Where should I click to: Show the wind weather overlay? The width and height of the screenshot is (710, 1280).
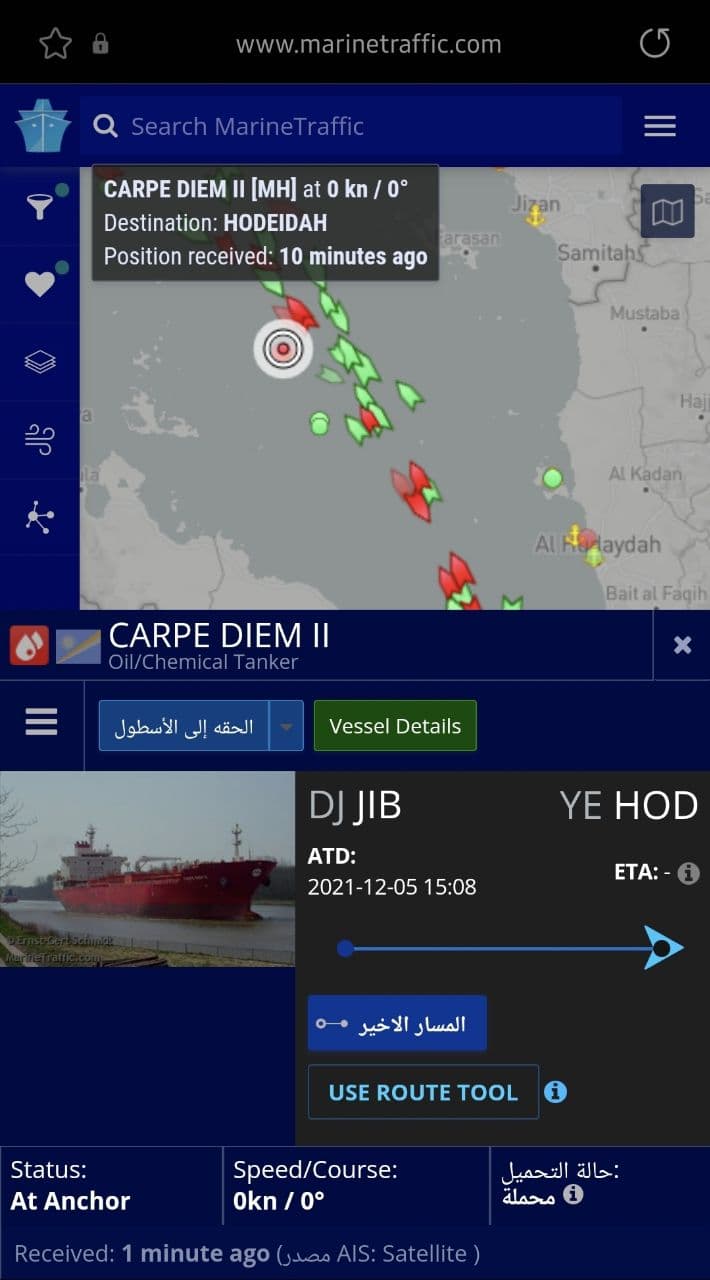[x=40, y=439]
